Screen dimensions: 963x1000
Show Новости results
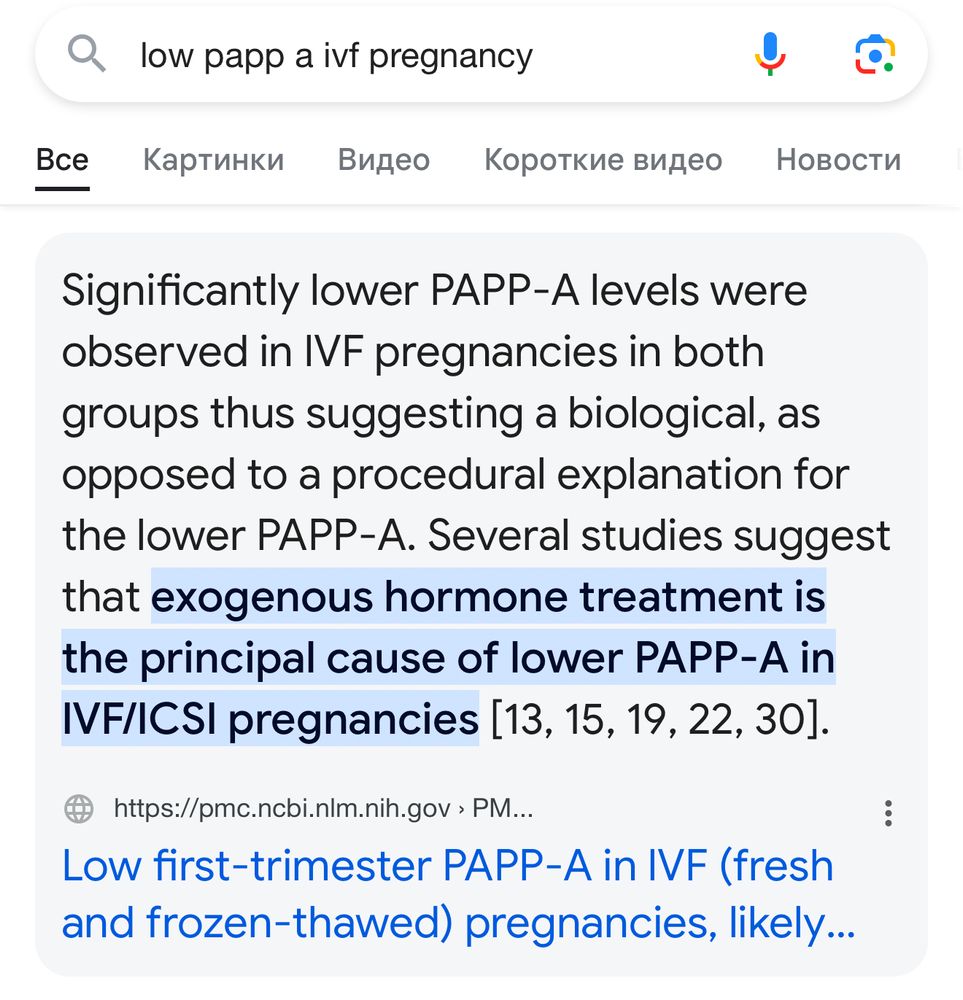pos(838,160)
